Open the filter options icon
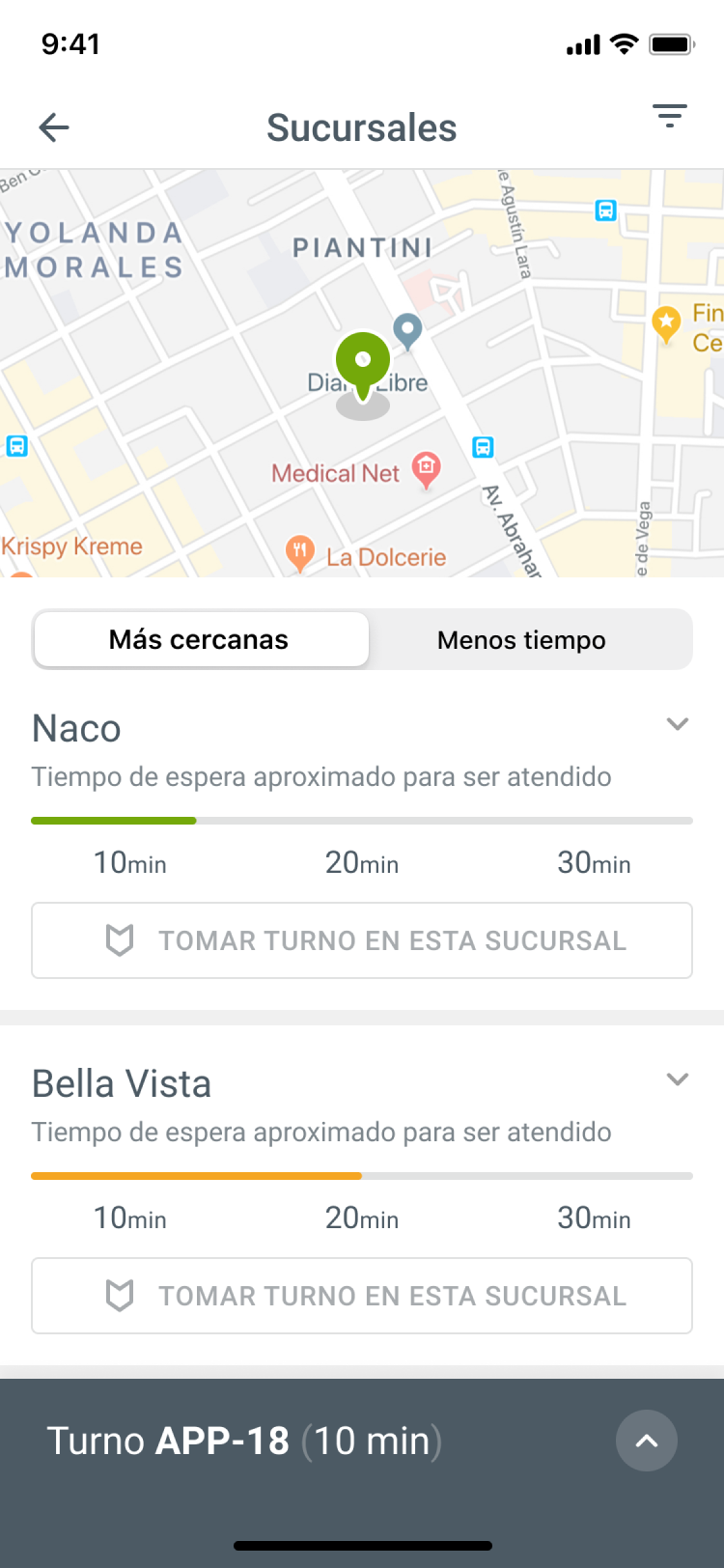724x1568 pixels. [670, 116]
